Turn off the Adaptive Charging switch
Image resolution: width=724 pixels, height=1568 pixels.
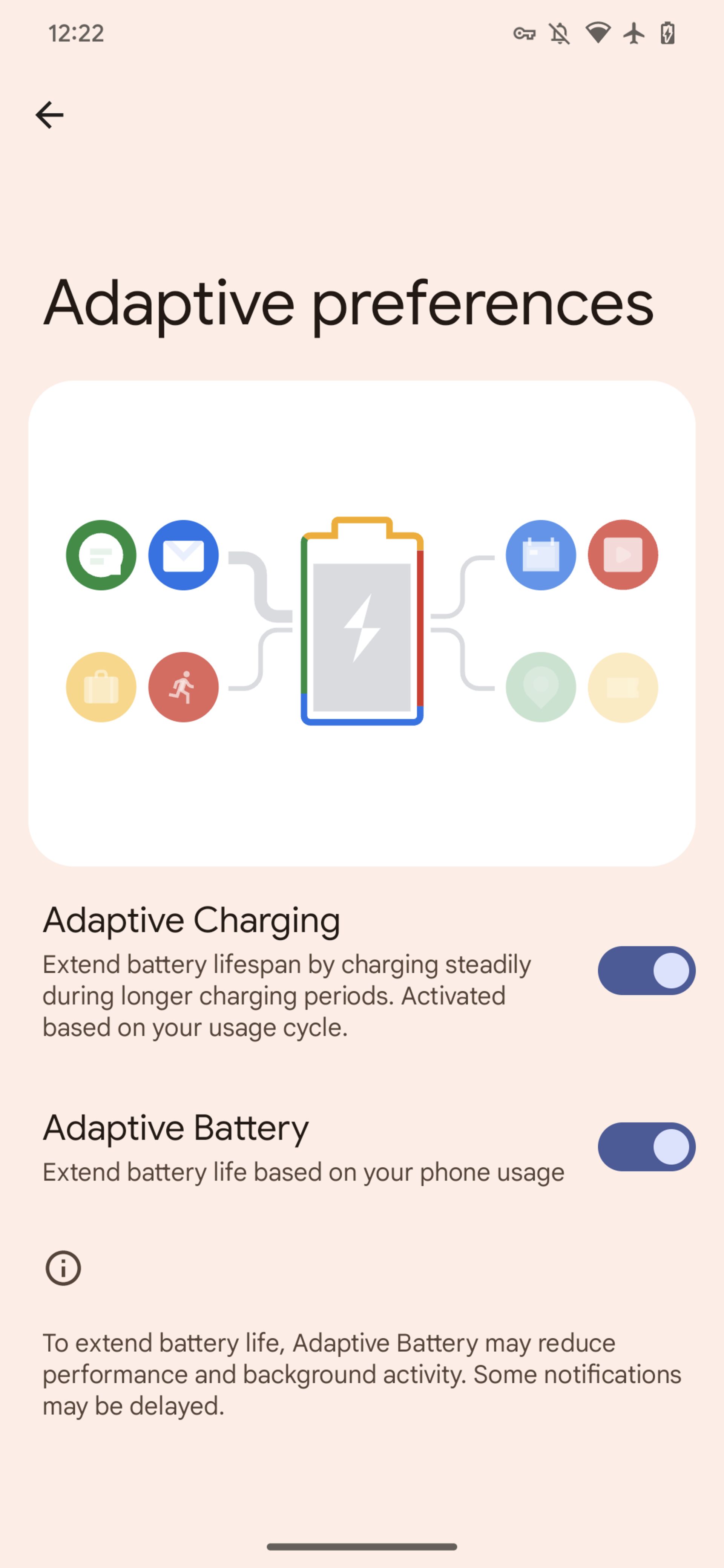pyautogui.click(x=646, y=970)
